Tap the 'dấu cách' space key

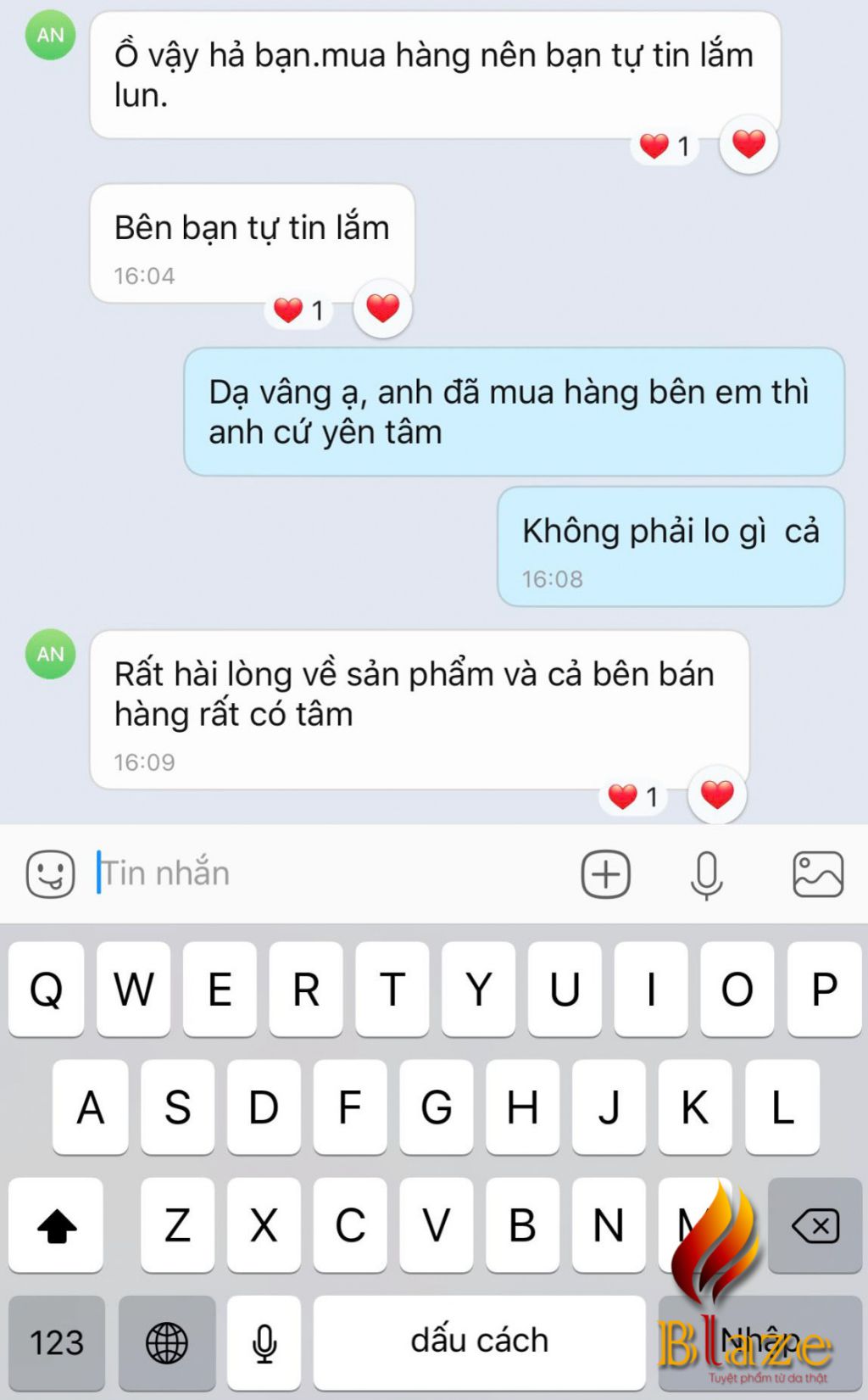point(479,1342)
